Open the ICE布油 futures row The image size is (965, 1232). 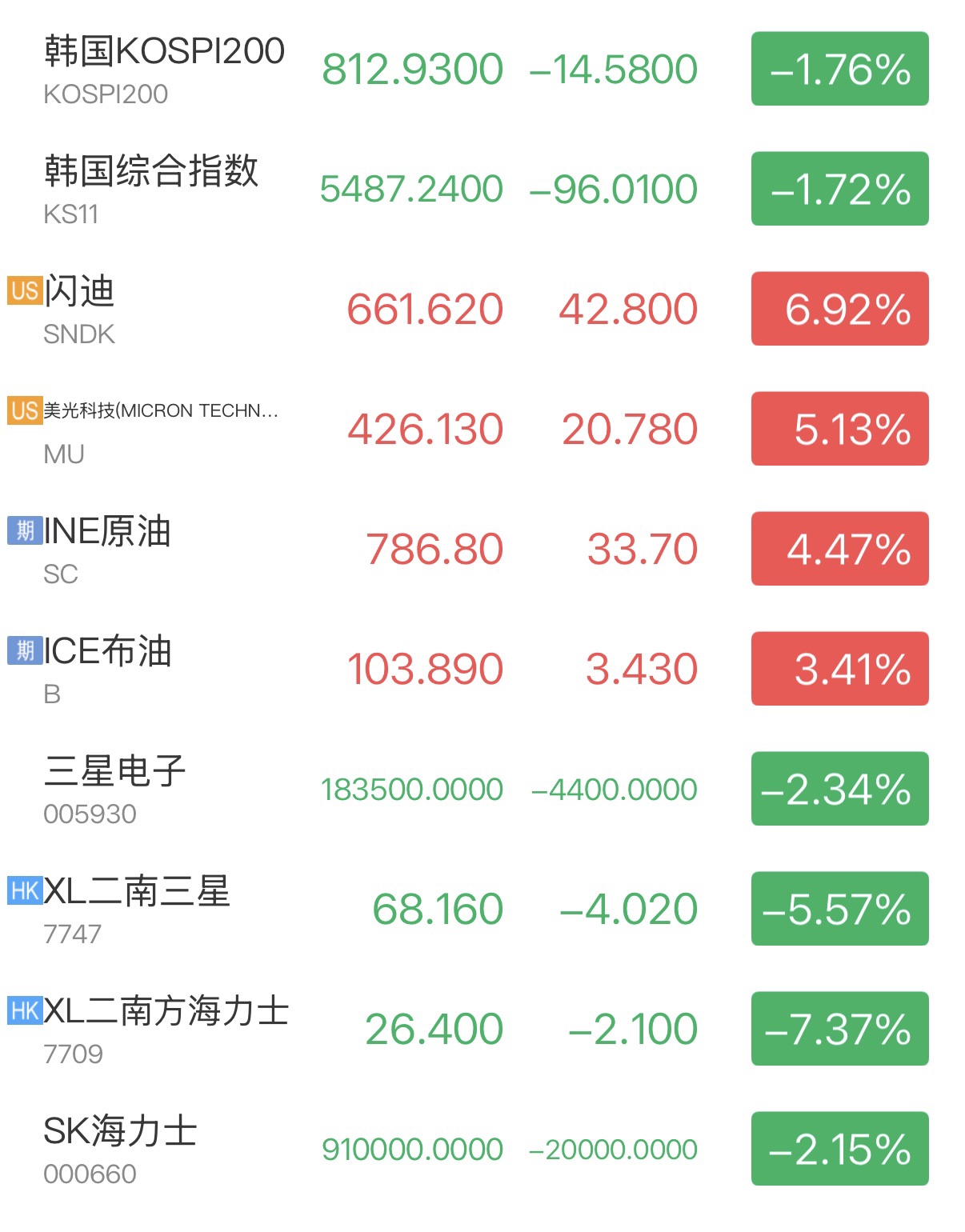108,668
